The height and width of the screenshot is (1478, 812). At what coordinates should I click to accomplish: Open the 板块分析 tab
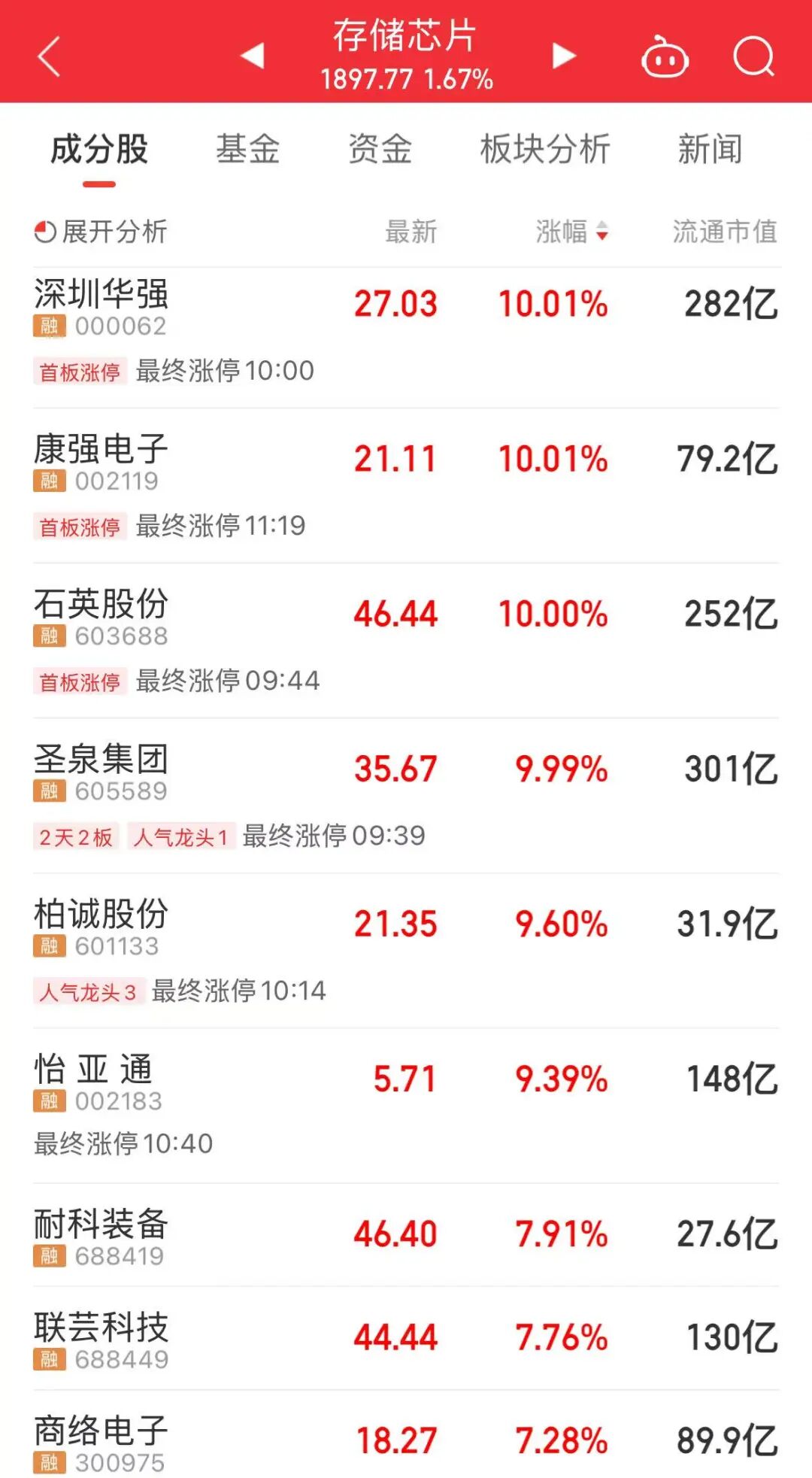pos(545,149)
